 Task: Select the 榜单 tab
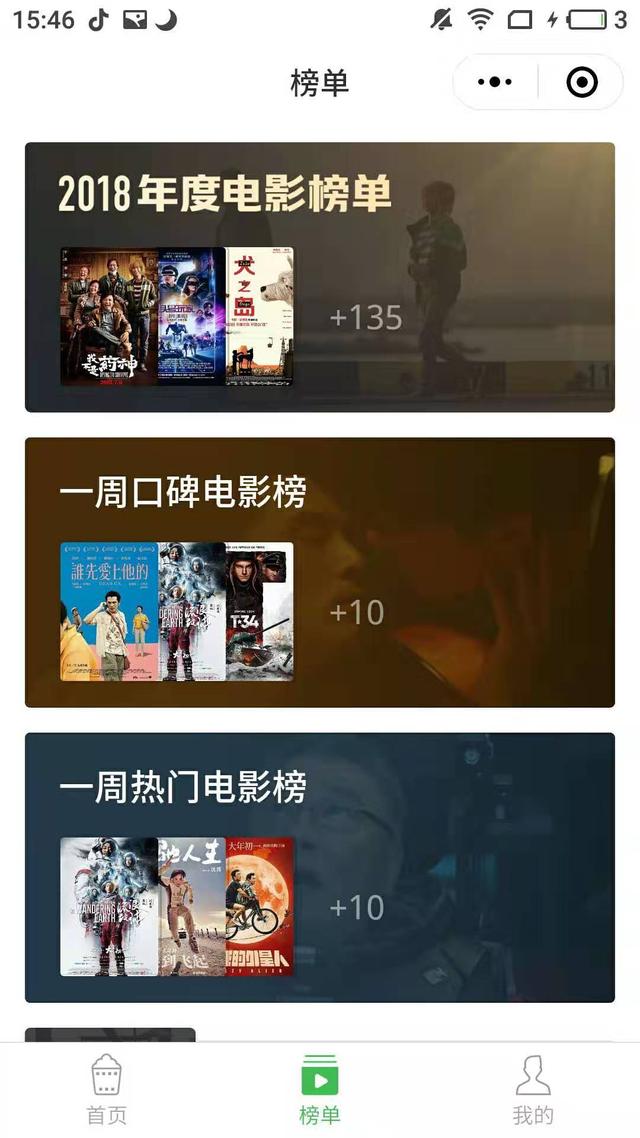click(320, 1090)
